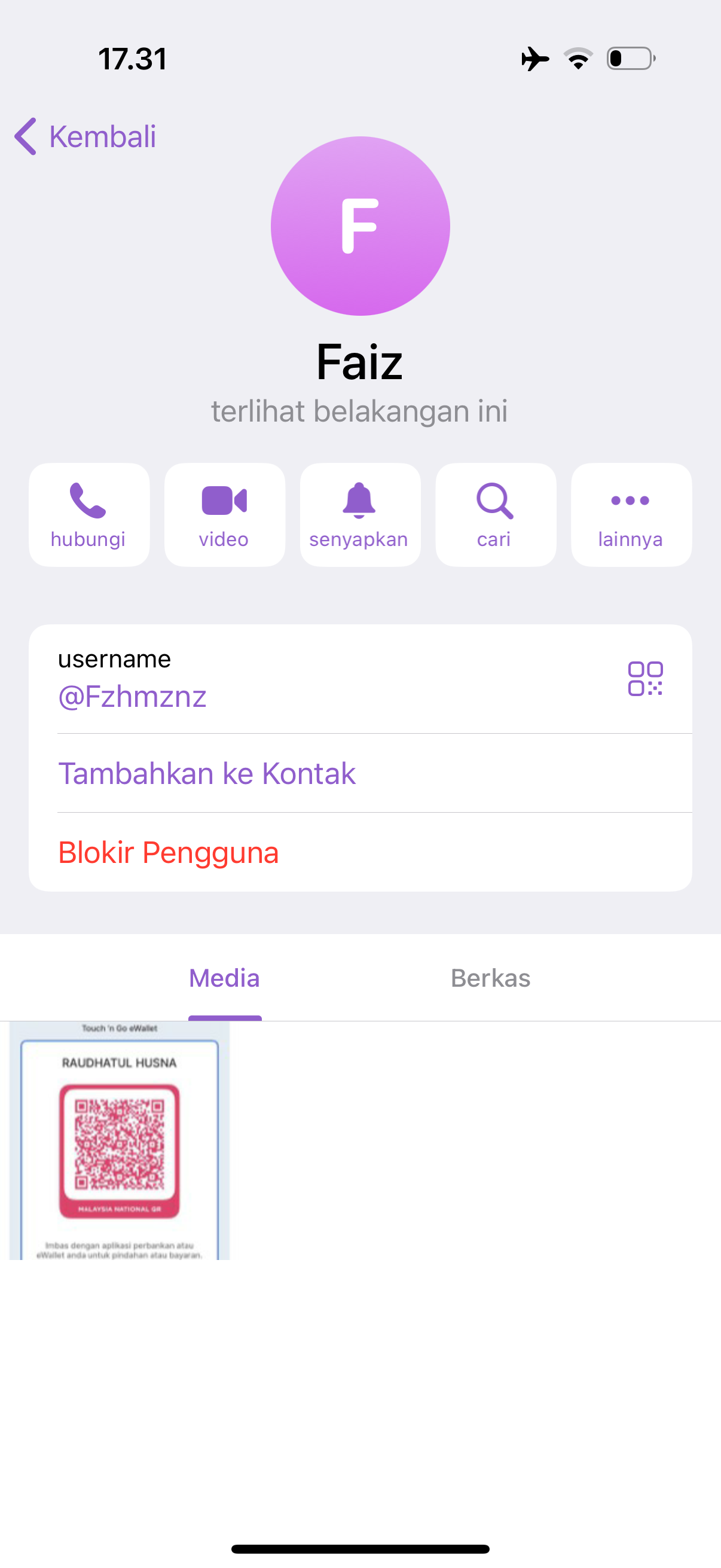Open the shared eWallet image

(x=119, y=1140)
